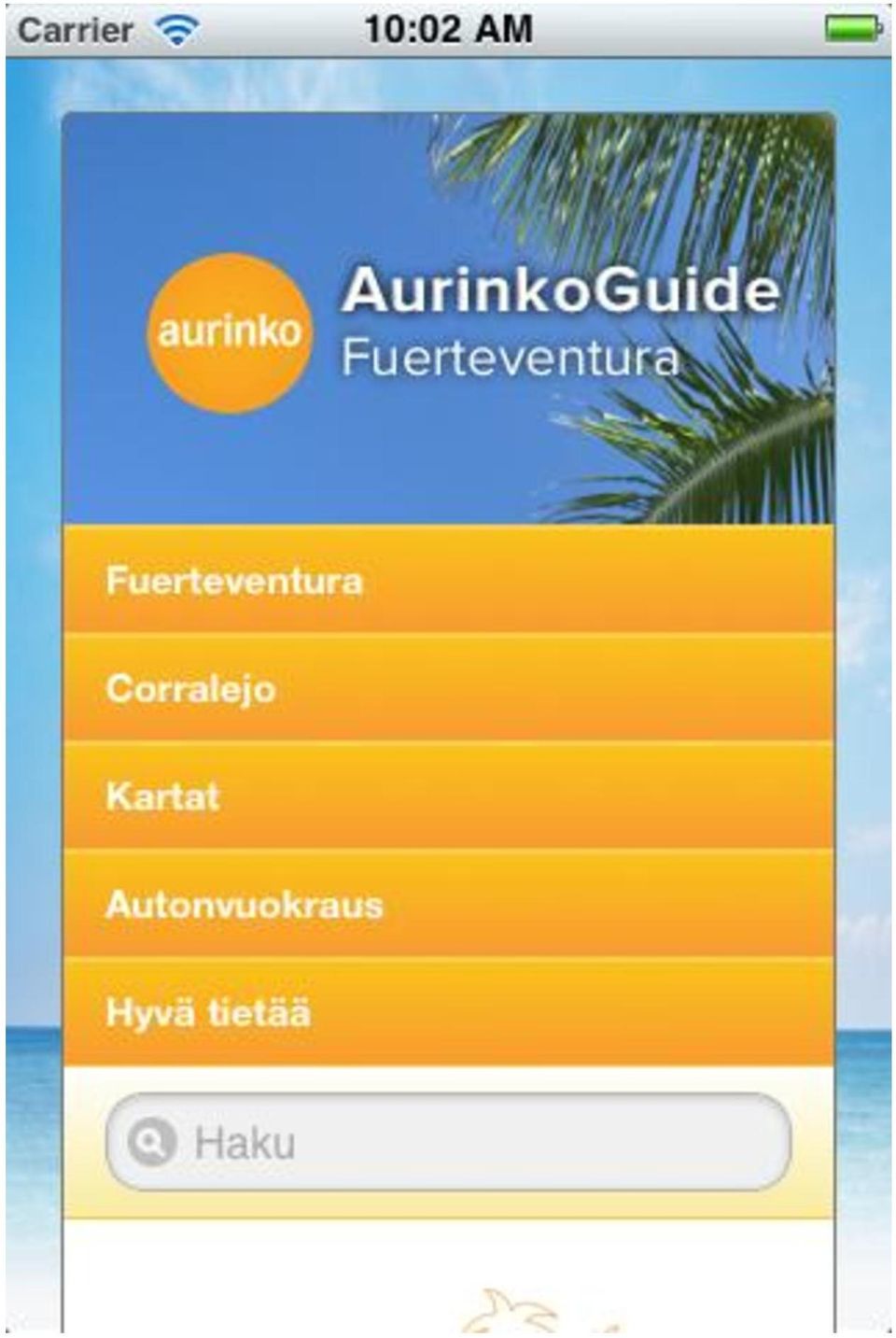This screenshot has height=1338, width=896.
Task: Open Kartat maps
Action: click(x=448, y=796)
